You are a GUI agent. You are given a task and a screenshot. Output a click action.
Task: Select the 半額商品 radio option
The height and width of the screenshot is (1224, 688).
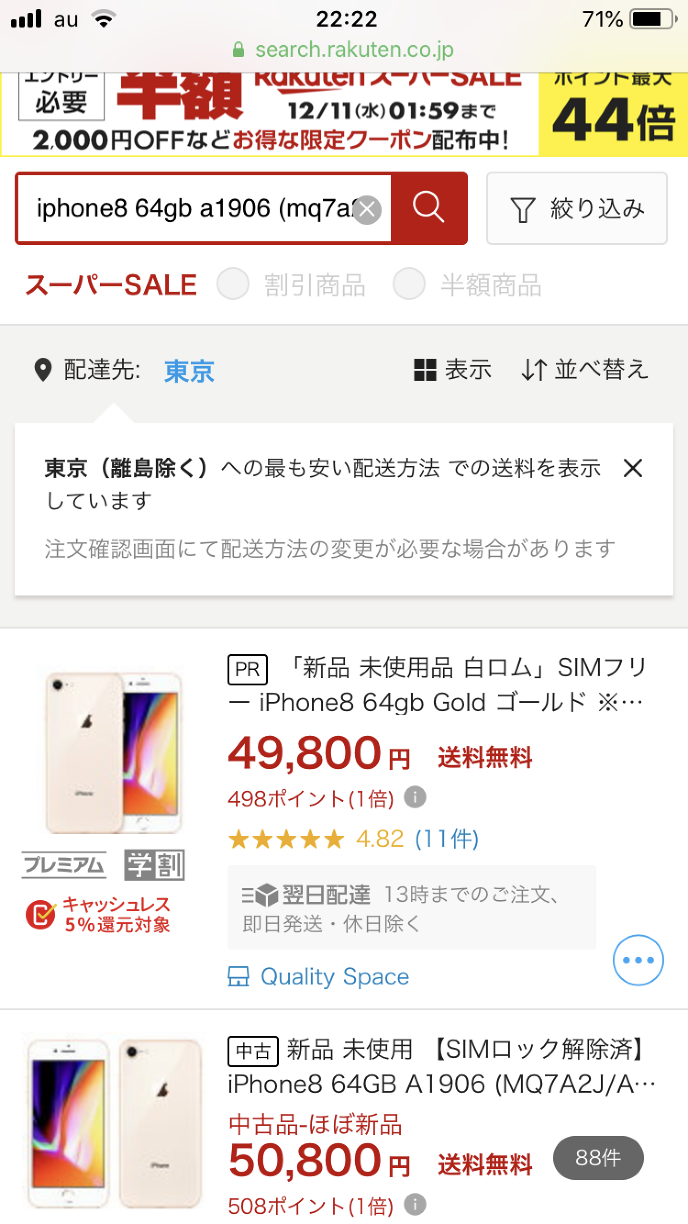pyautogui.click(x=409, y=285)
